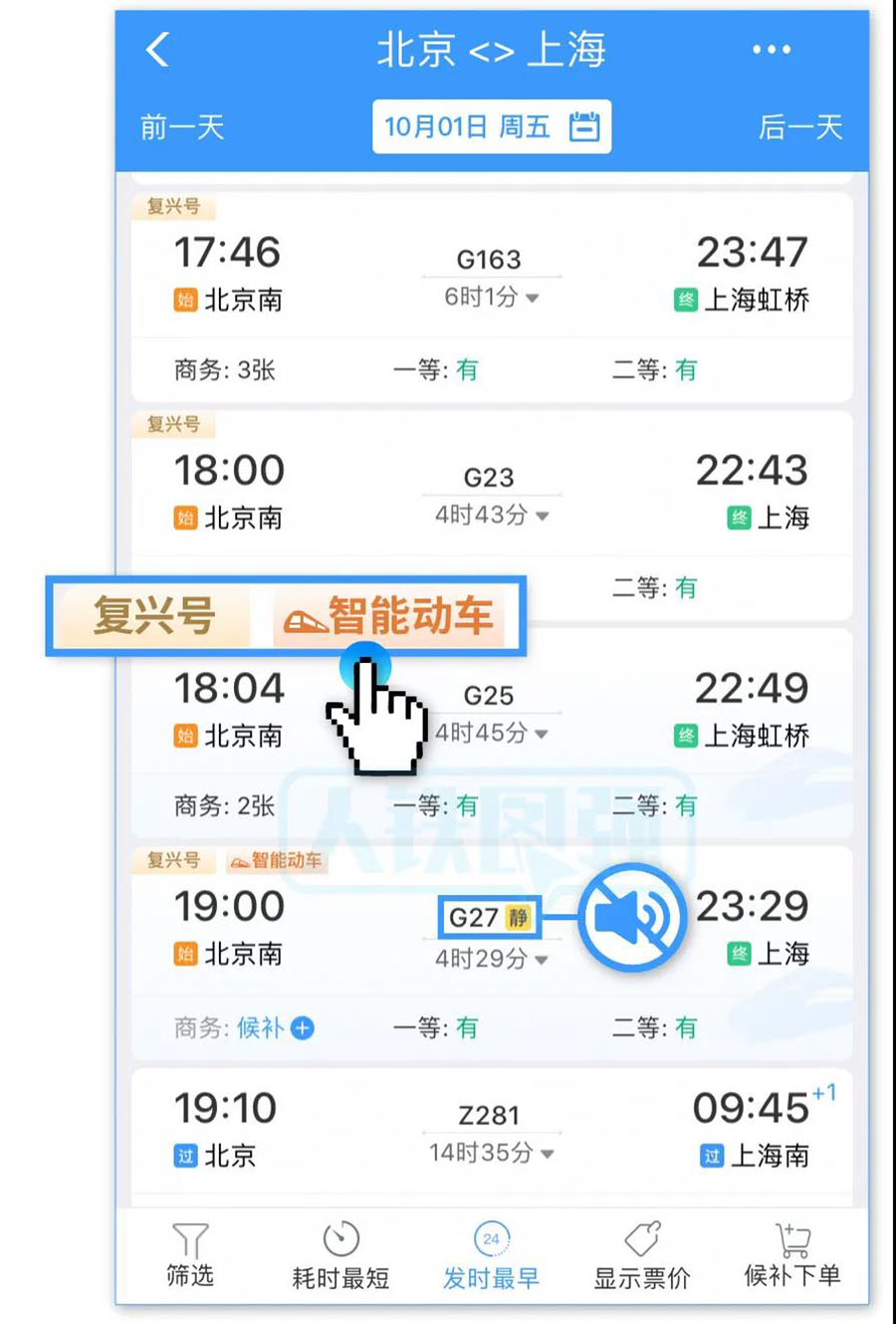Expand the stop list under Z281's 14时35分
This screenshot has width=896, height=1324.
[x=492, y=1153]
